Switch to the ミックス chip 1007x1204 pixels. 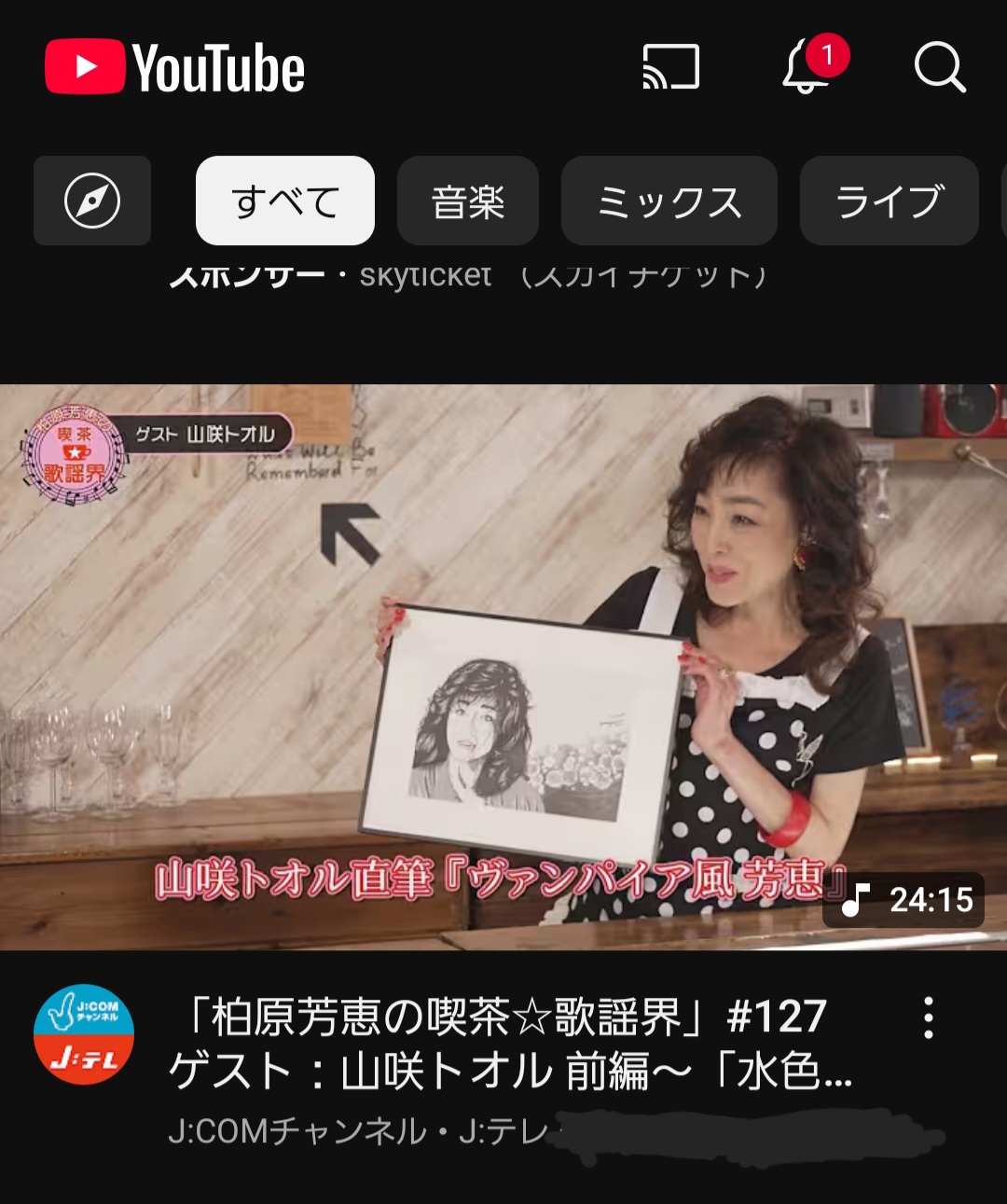pyautogui.click(x=669, y=201)
